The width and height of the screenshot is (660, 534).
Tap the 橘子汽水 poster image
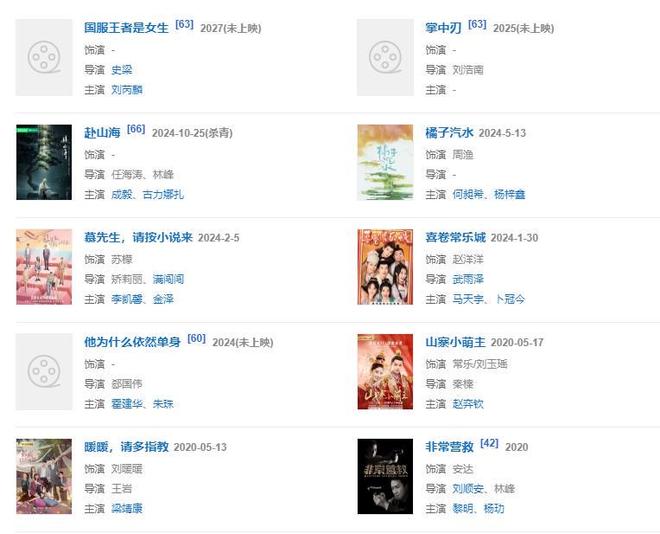click(385, 161)
